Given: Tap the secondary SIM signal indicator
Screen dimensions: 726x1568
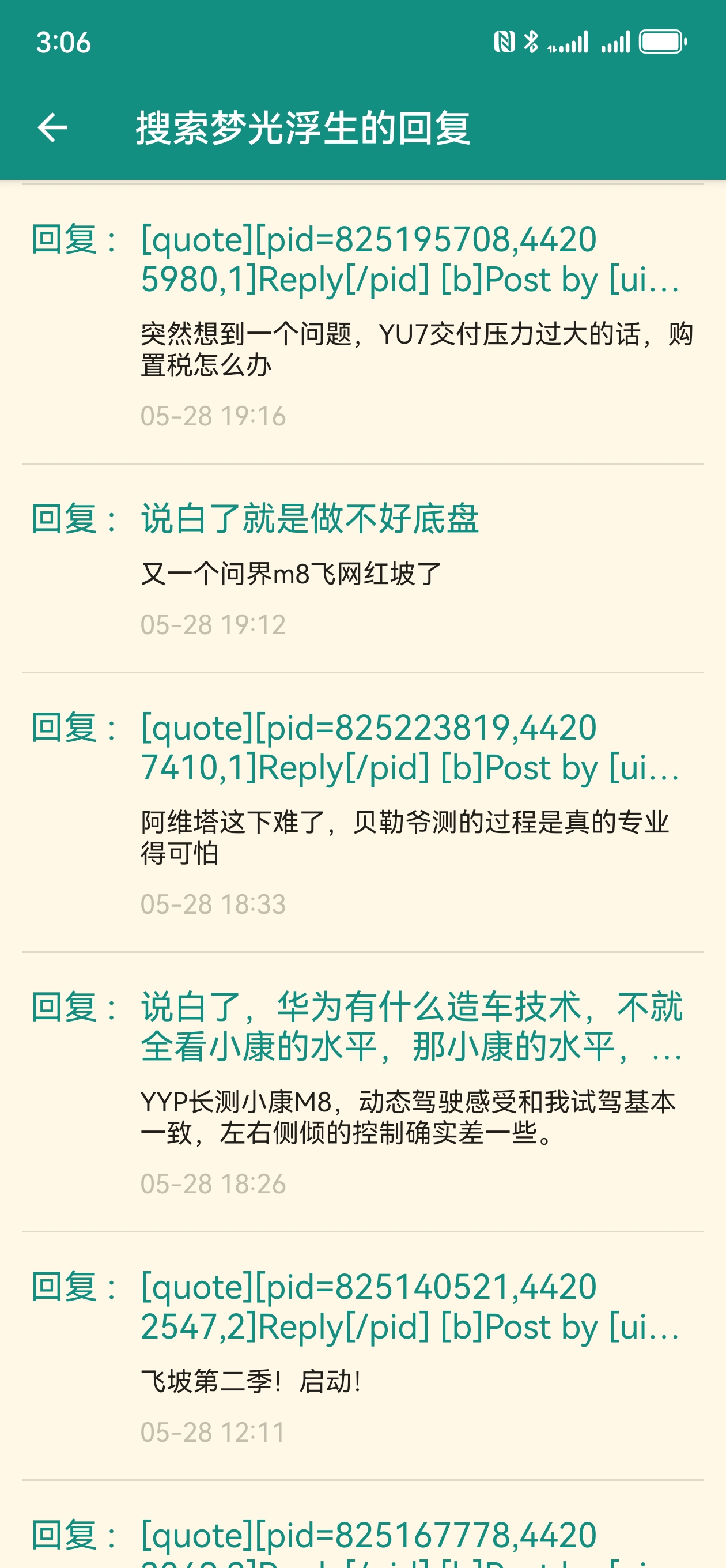Looking at the screenshot, I should point(615,42).
